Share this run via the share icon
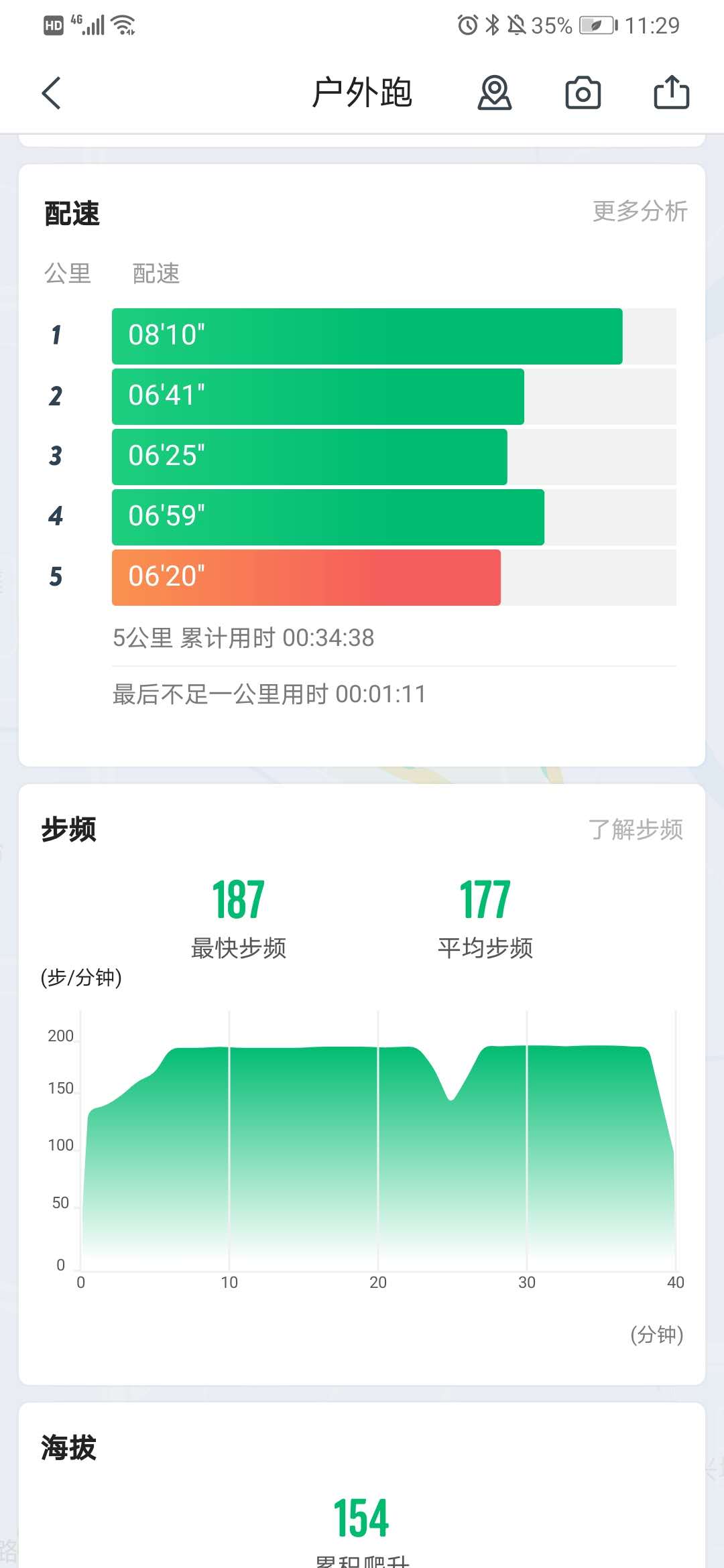Image resolution: width=724 pixels, height=1568 pixels. point(670,92)
